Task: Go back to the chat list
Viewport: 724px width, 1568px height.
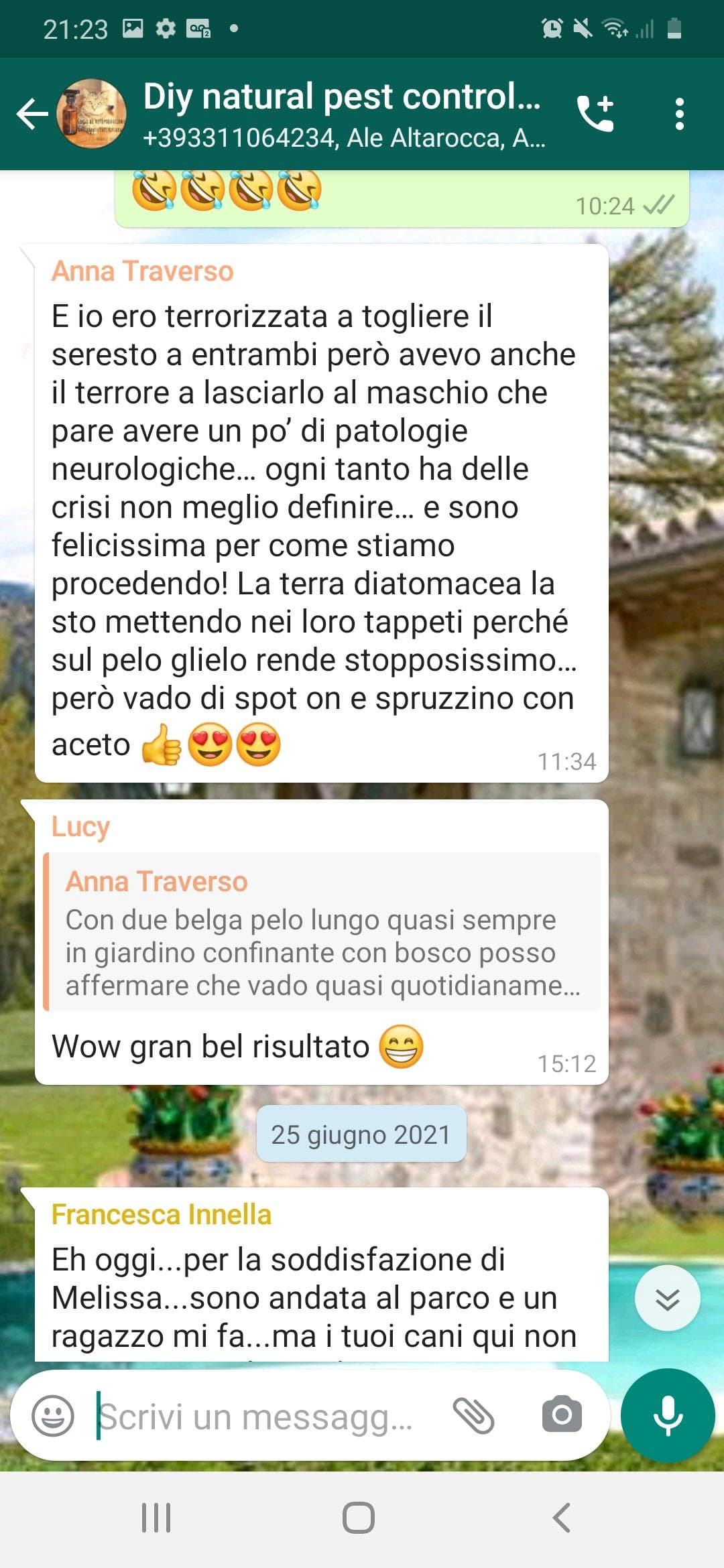Action: [32, 113]
